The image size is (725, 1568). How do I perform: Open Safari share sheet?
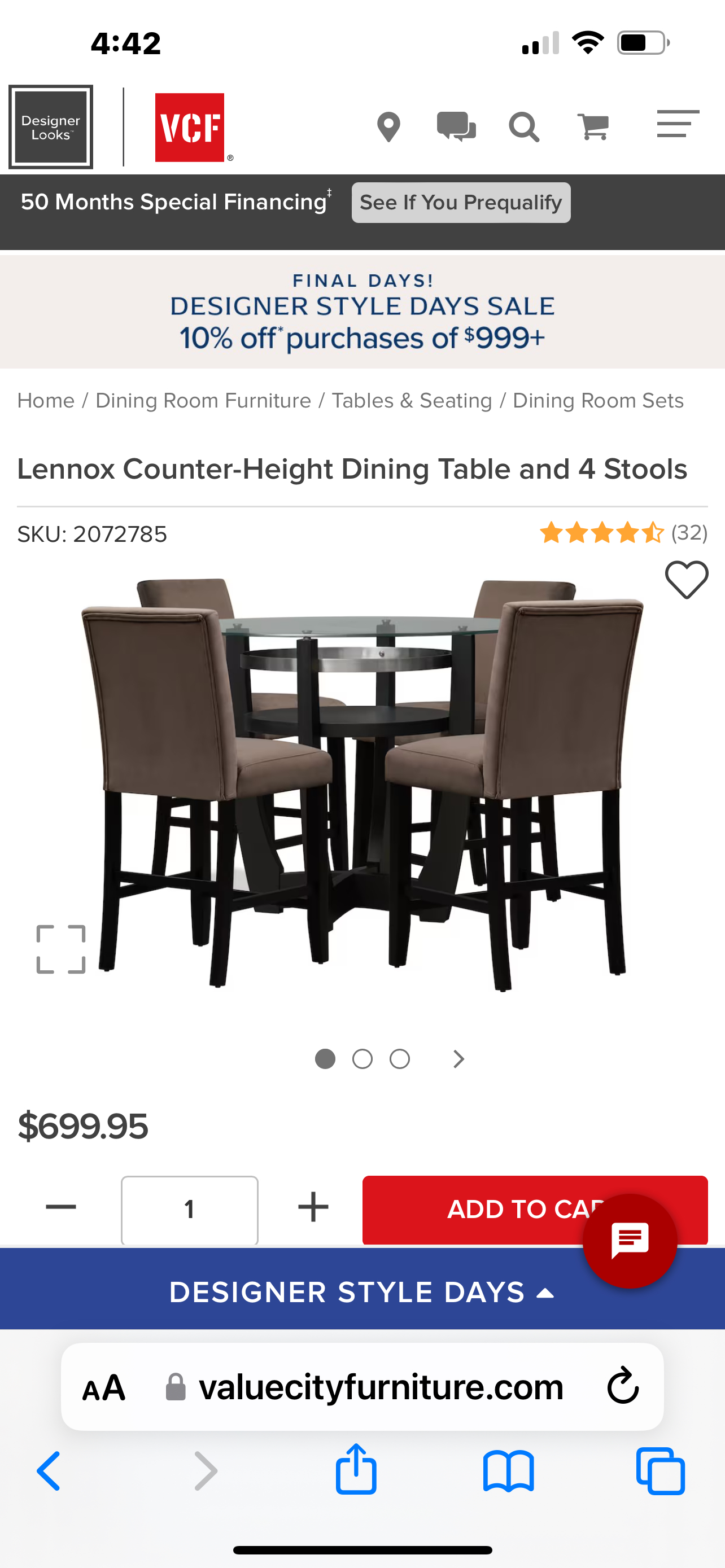click(356, 1470)
